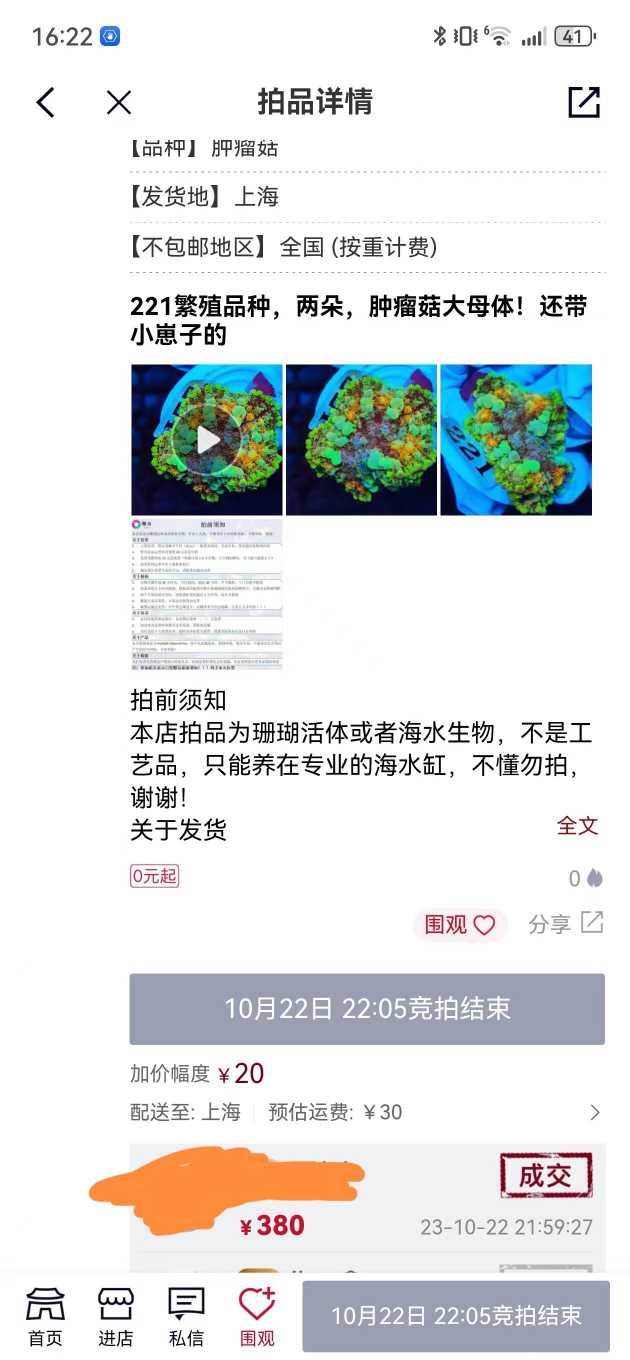Go back with the arrow icon
This screenshot has width=630, height=1360.
[x=46, y=102]
